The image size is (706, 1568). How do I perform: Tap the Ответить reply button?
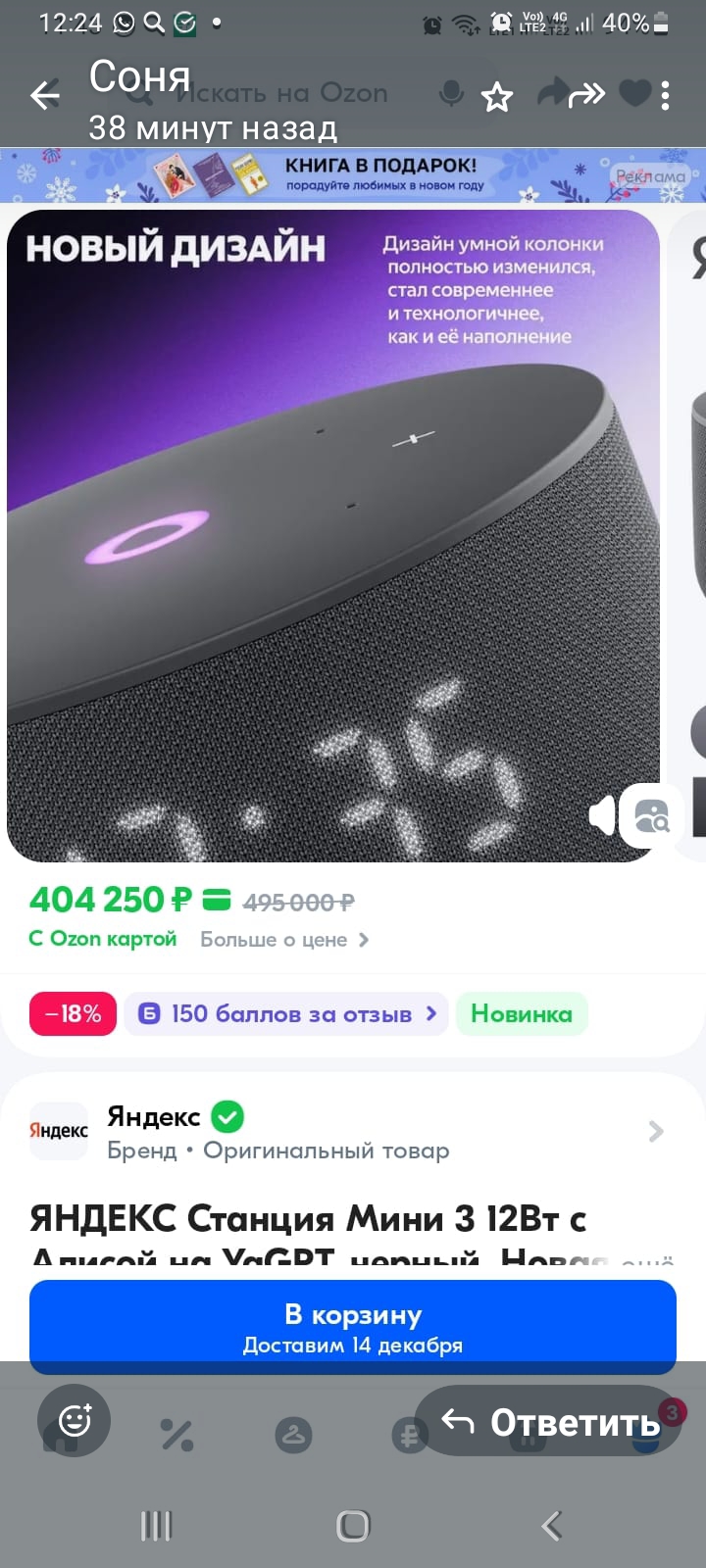pyautogui.click(x=550, y=1421)
